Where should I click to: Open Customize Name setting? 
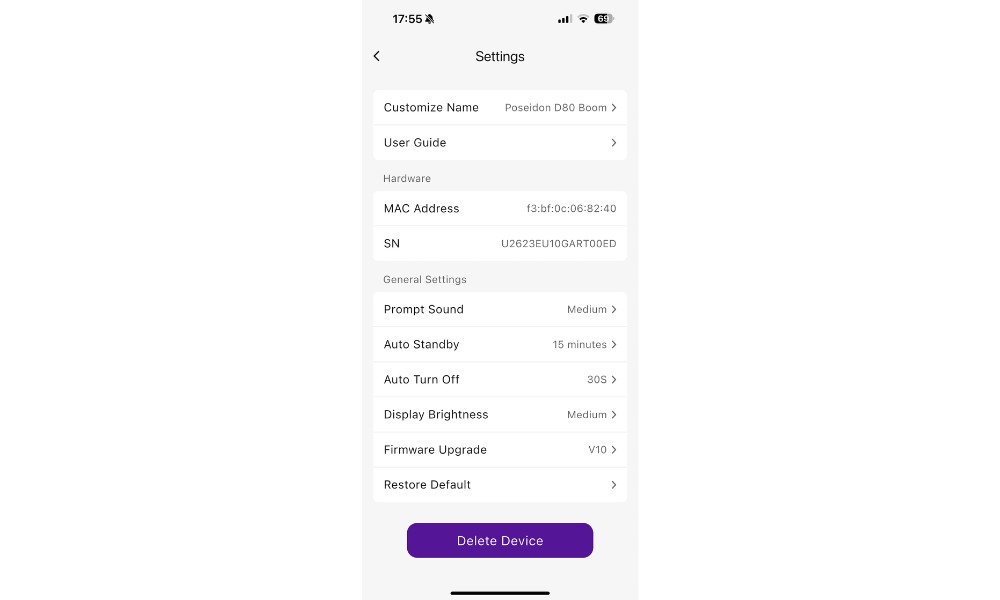pos(500,107)
